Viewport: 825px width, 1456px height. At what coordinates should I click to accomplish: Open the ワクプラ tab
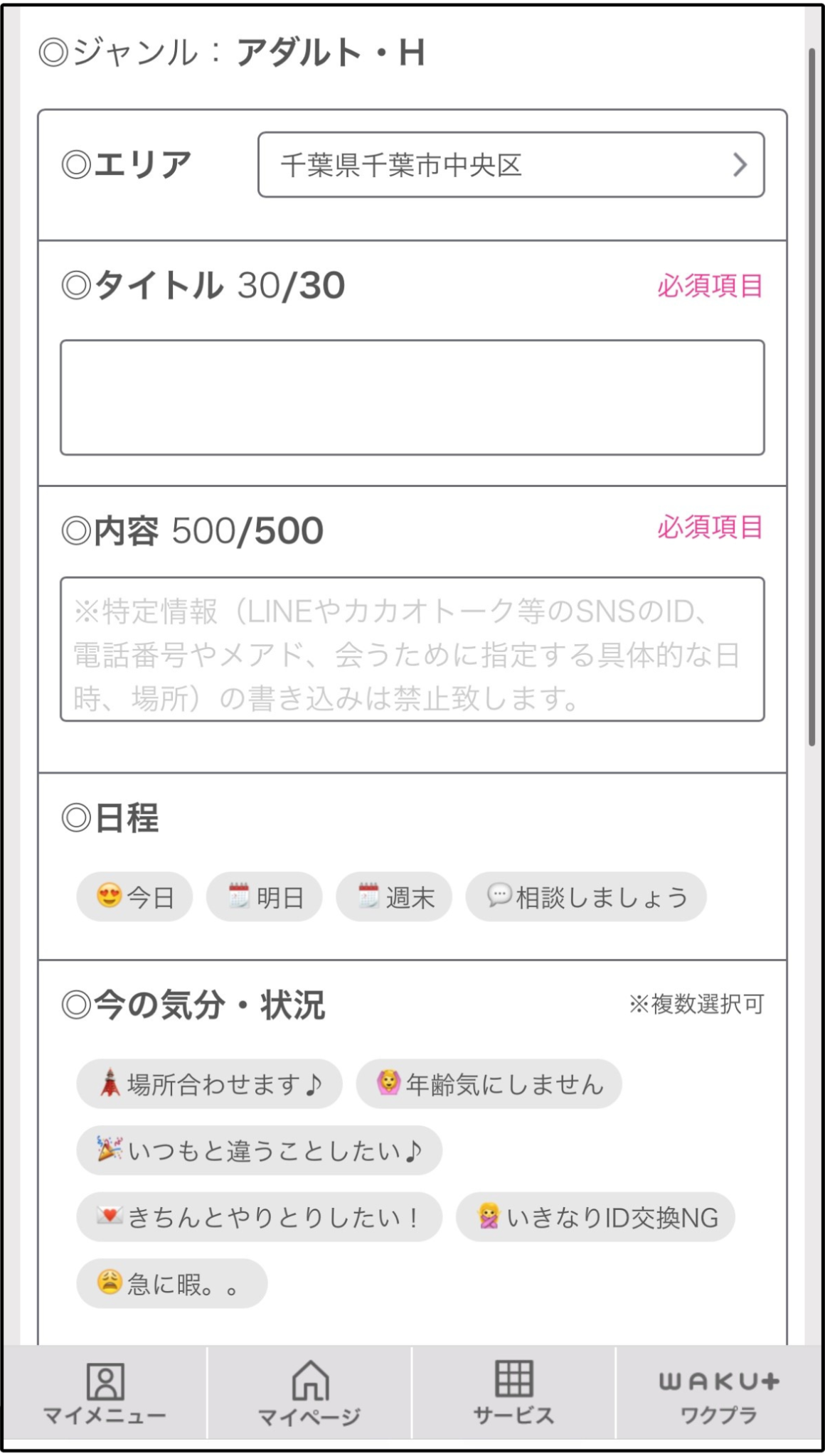tap(718, 1393)
